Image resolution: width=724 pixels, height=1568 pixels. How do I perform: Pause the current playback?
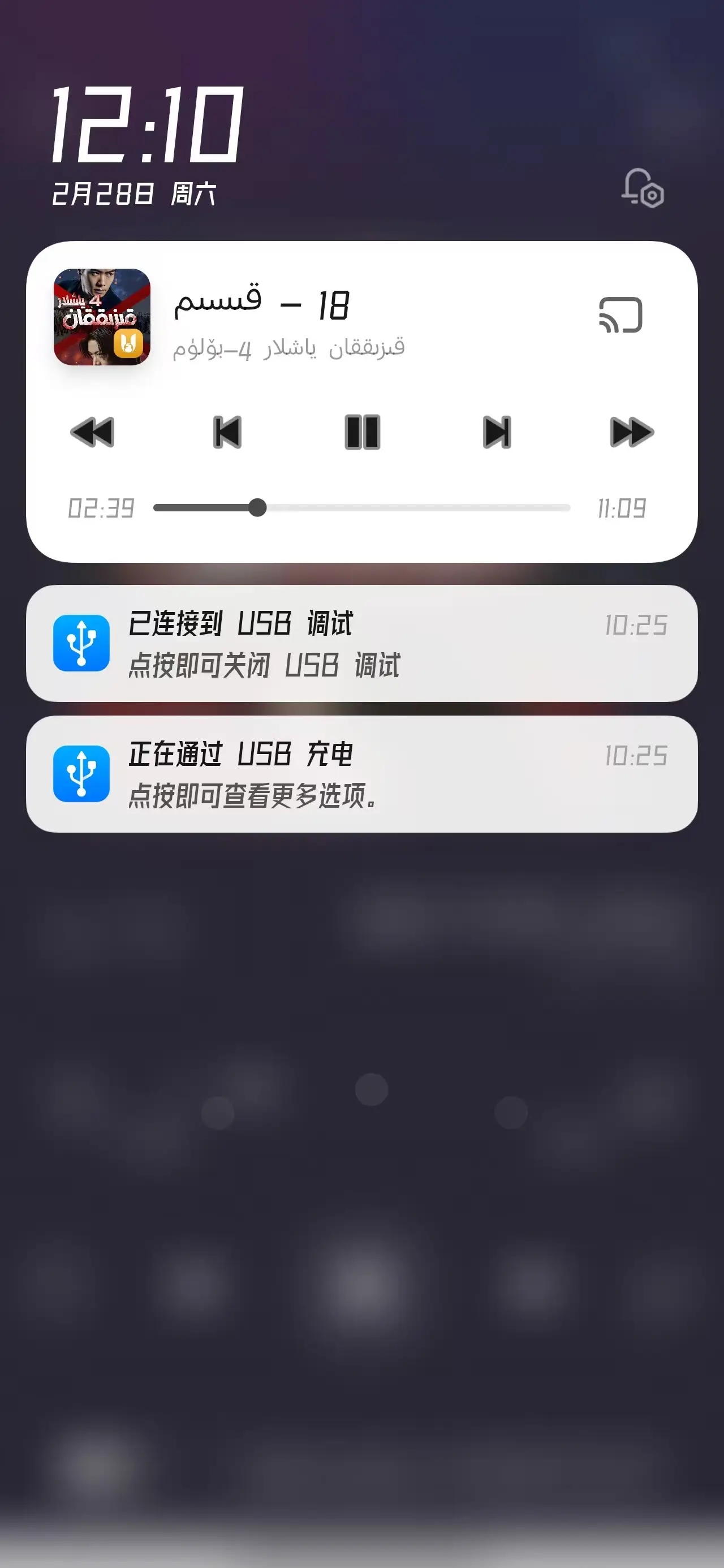coord(363,432)
